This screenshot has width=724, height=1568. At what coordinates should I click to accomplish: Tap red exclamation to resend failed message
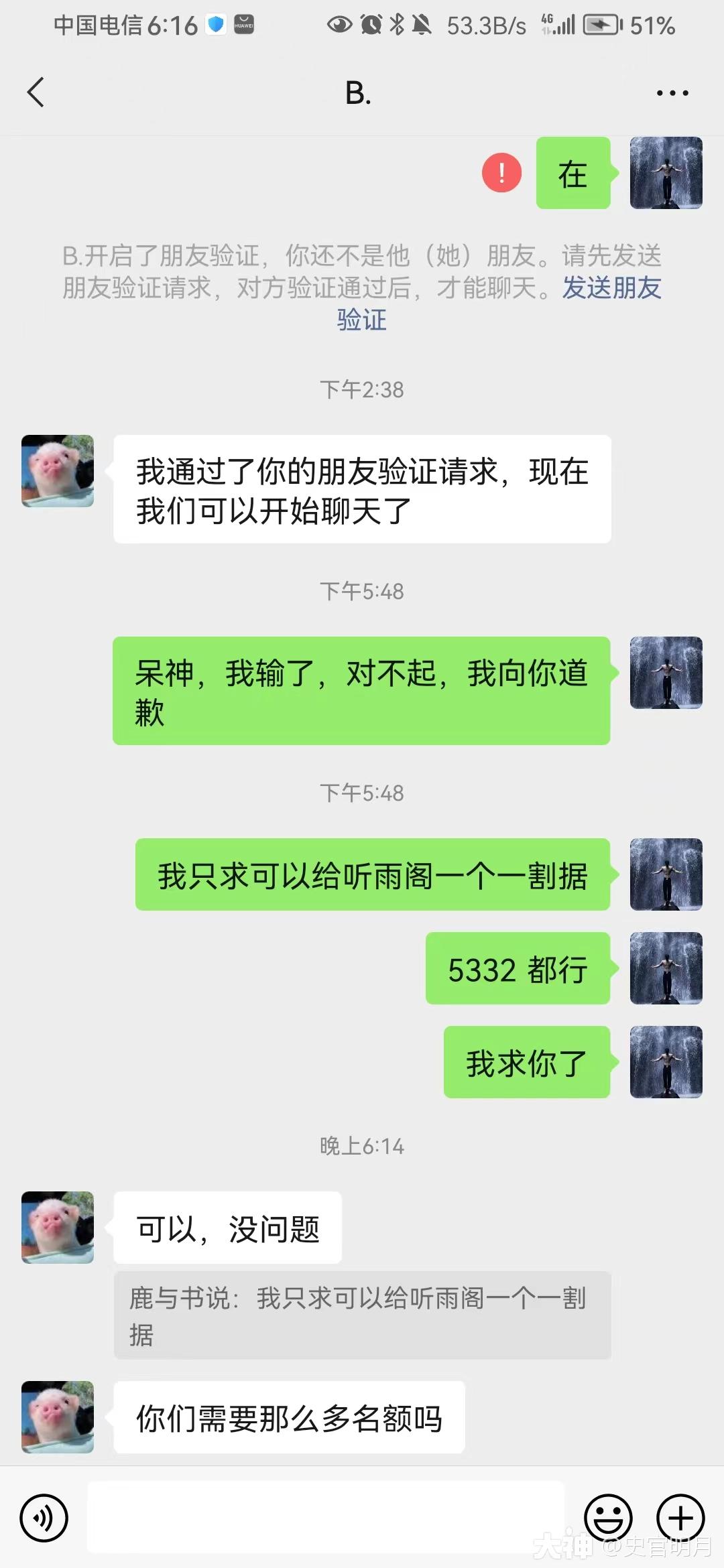point(501,173)
